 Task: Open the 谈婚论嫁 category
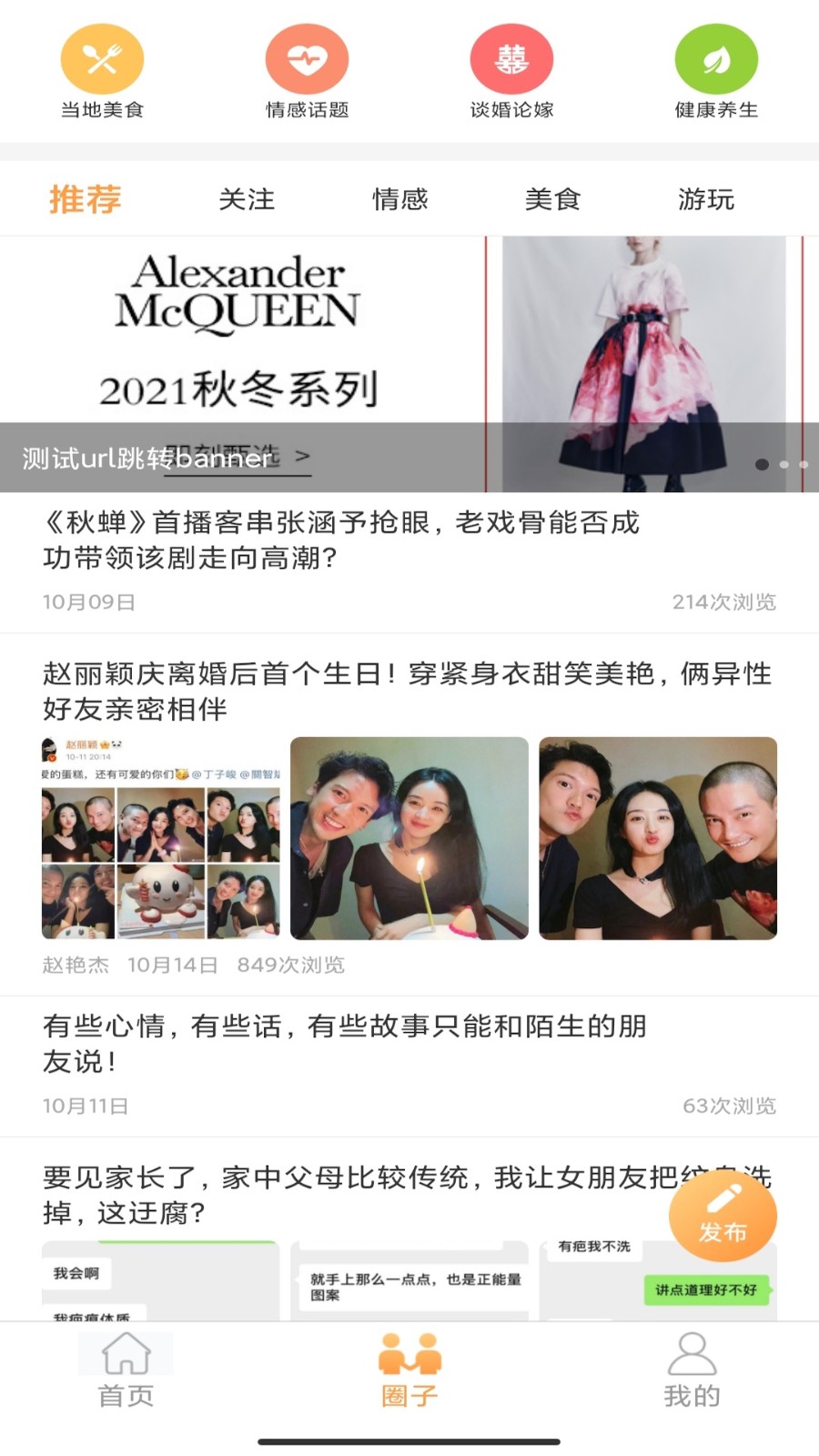tap(511, 71)
